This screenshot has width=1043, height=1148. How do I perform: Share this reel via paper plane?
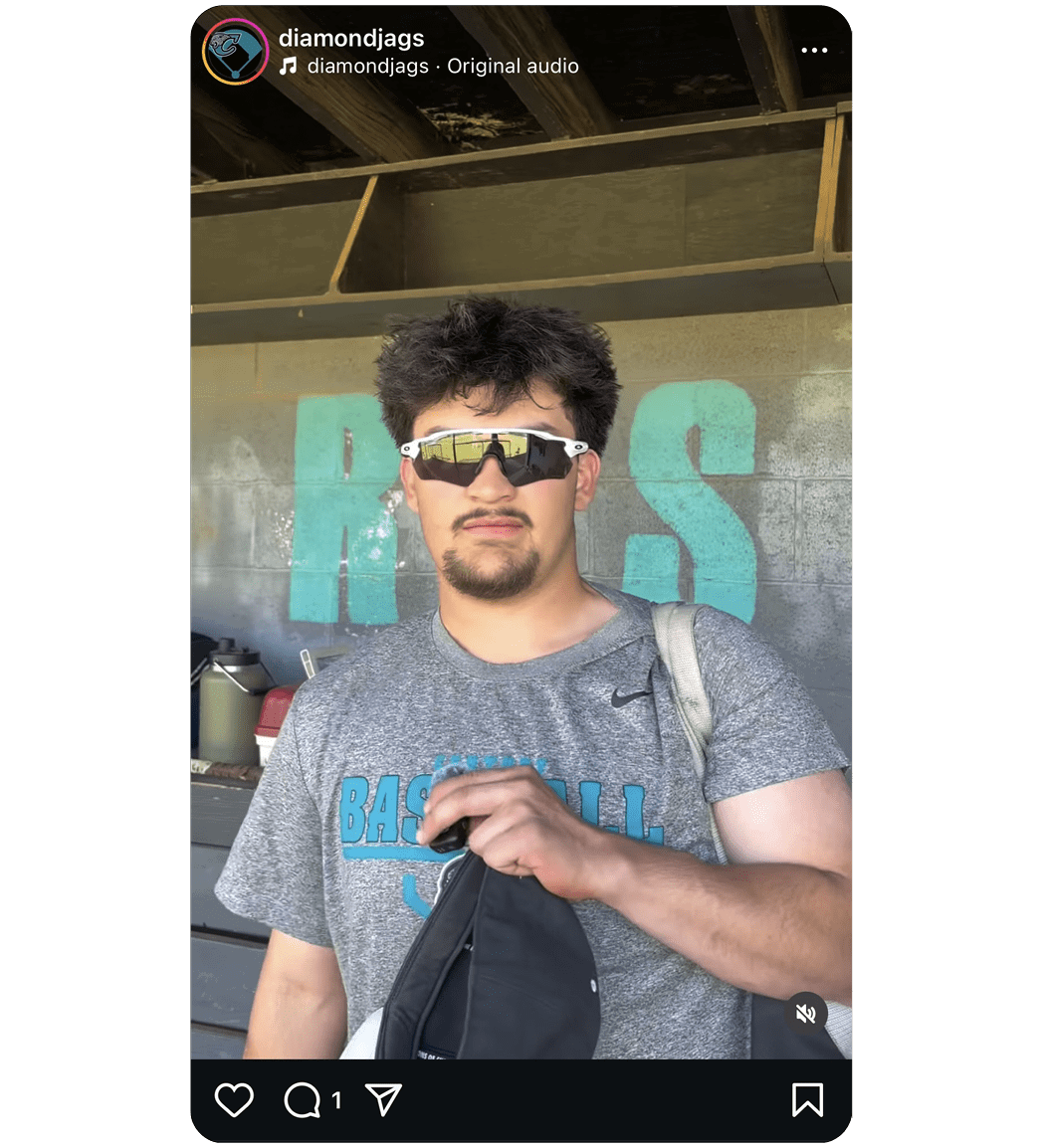(x=383, y=1099)
